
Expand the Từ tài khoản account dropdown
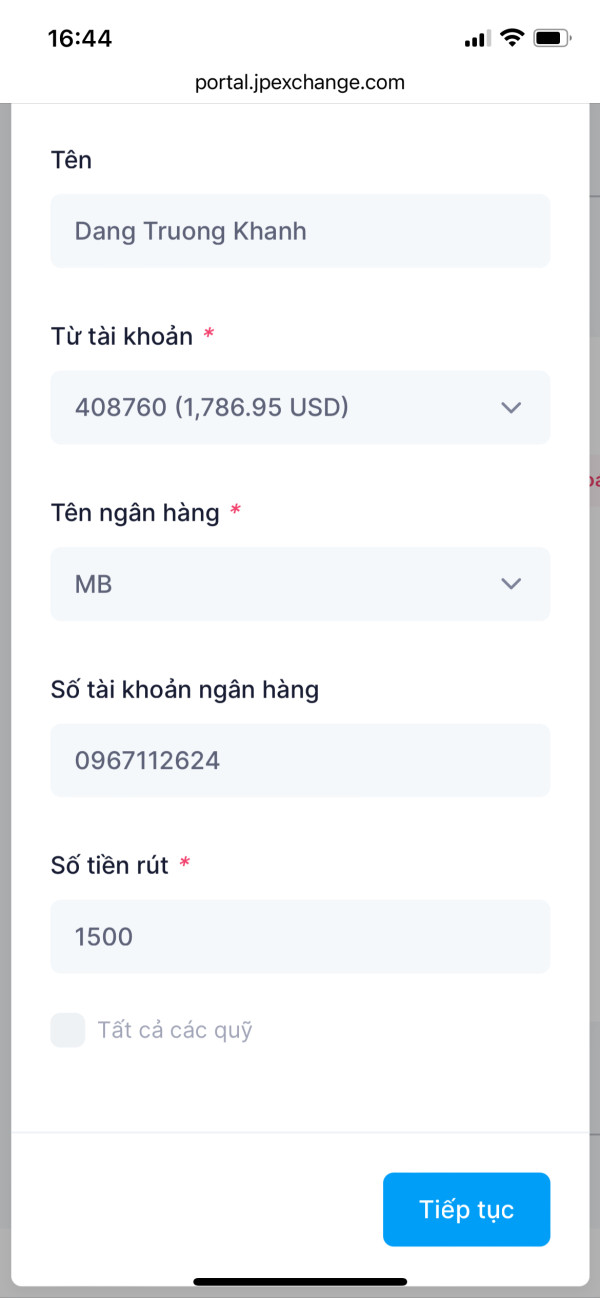point(300,407)
